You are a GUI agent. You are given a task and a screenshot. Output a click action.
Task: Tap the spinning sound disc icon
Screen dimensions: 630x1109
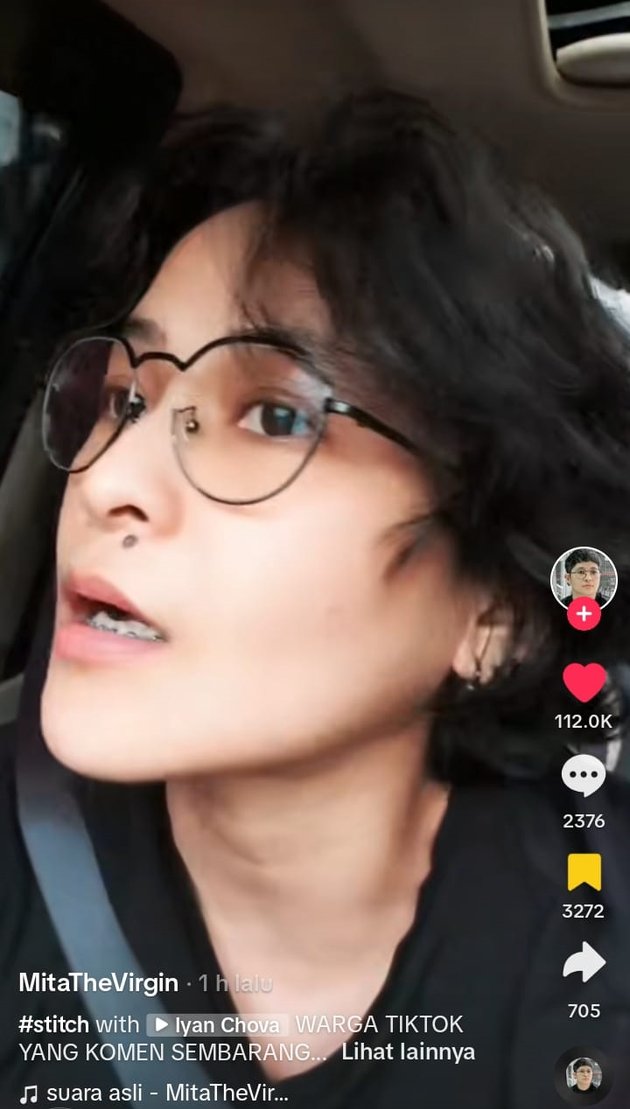[x=584, y=1078]
